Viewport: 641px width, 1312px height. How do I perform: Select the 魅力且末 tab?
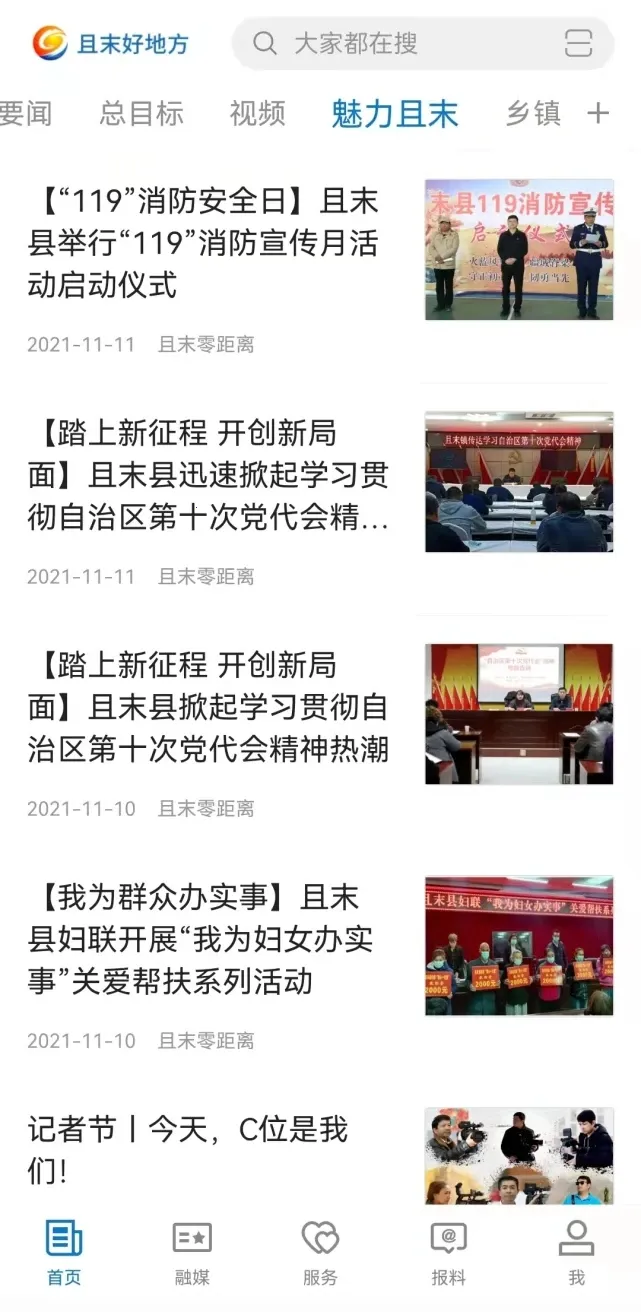394,114
